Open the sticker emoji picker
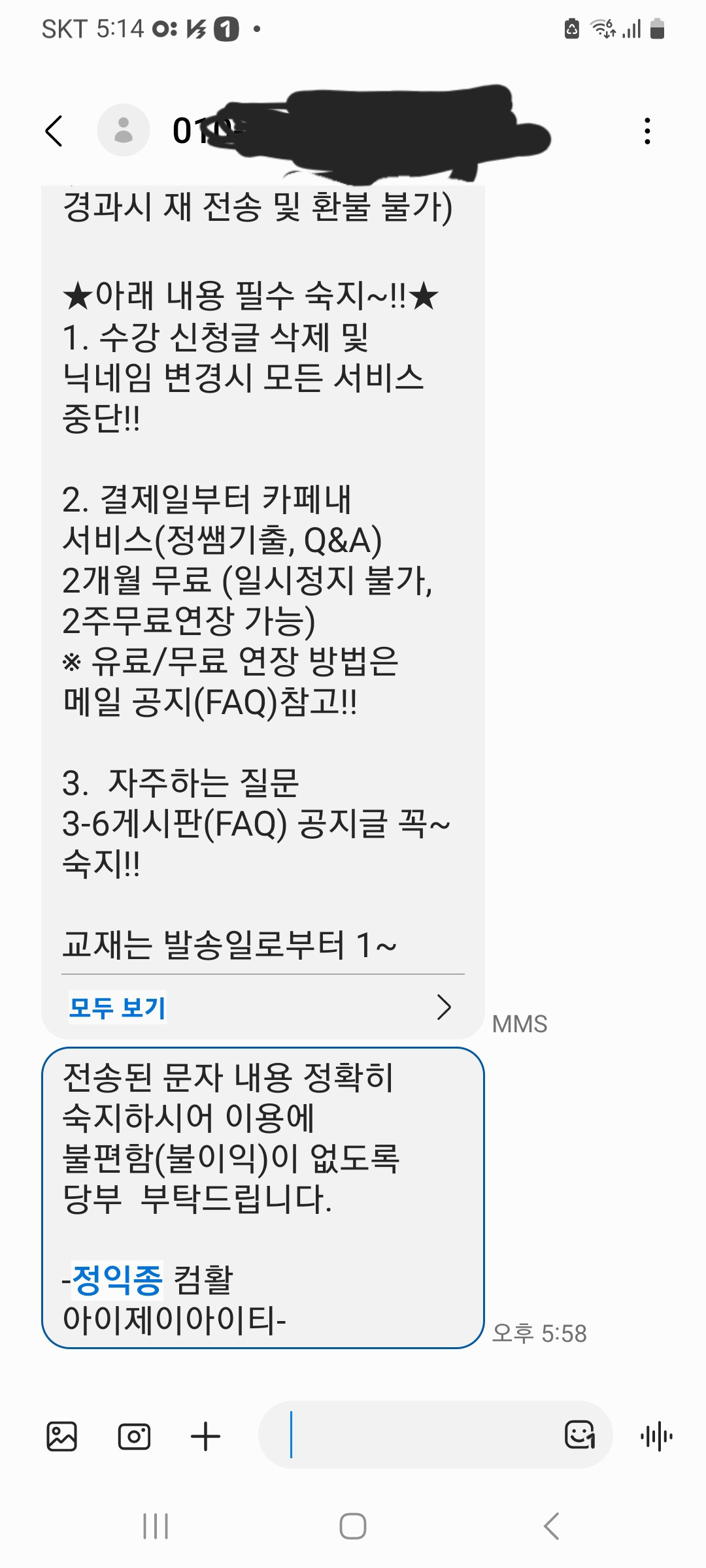The image size is (706, 1568). [x=579, y=1435]
